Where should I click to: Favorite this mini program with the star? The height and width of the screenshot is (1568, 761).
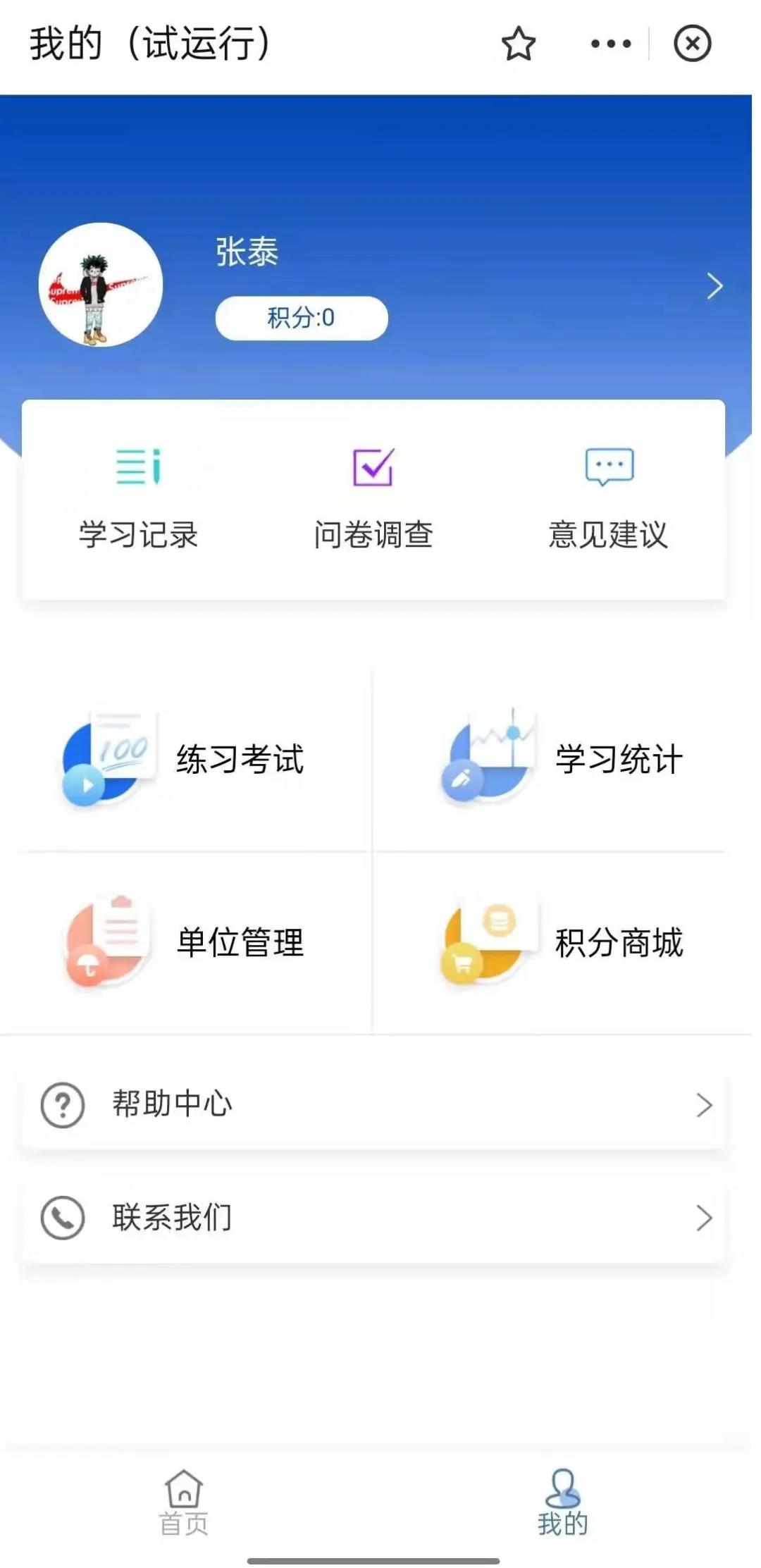point(519,44)
